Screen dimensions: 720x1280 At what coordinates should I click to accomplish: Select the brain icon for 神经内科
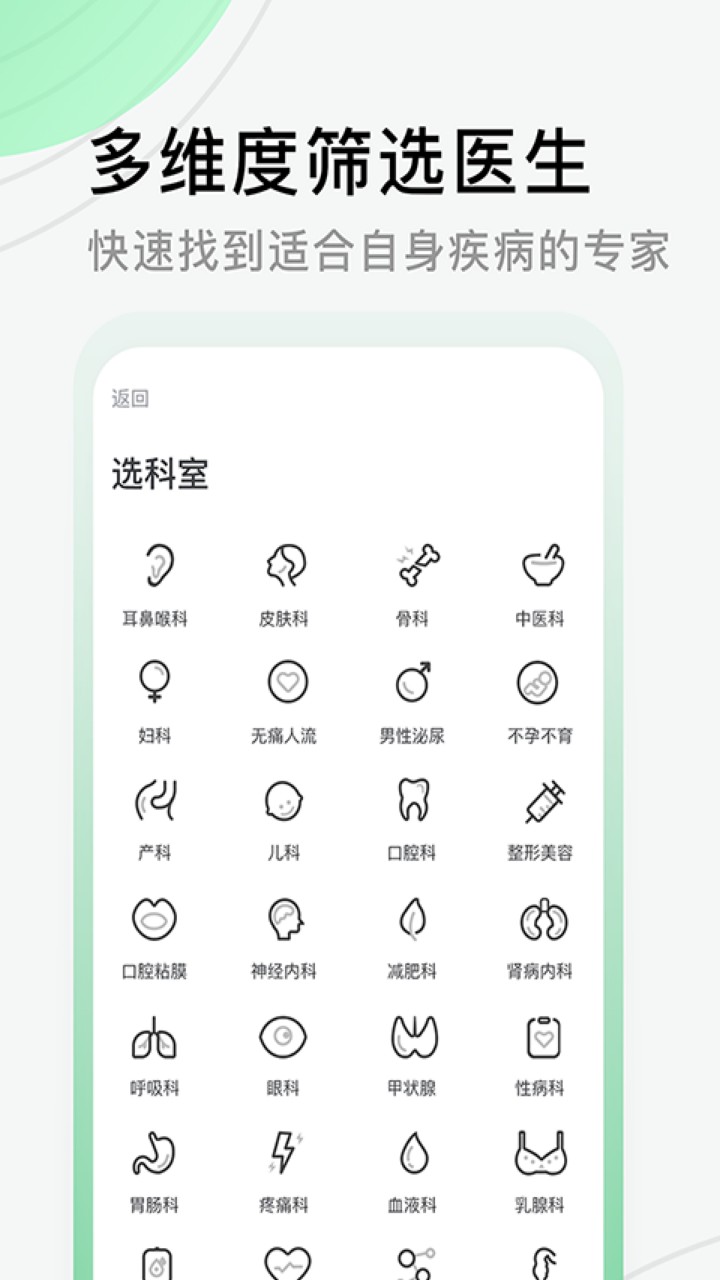click(283, 920)
